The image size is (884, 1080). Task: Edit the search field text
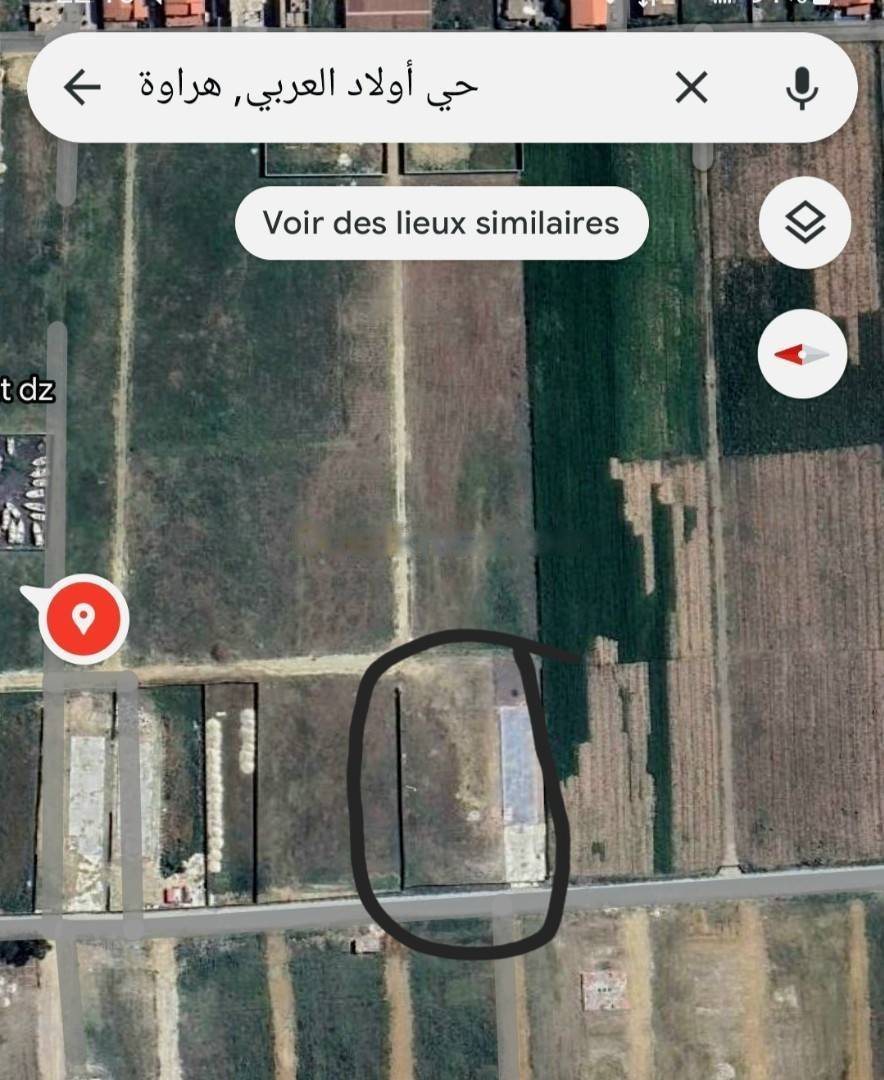308,88
